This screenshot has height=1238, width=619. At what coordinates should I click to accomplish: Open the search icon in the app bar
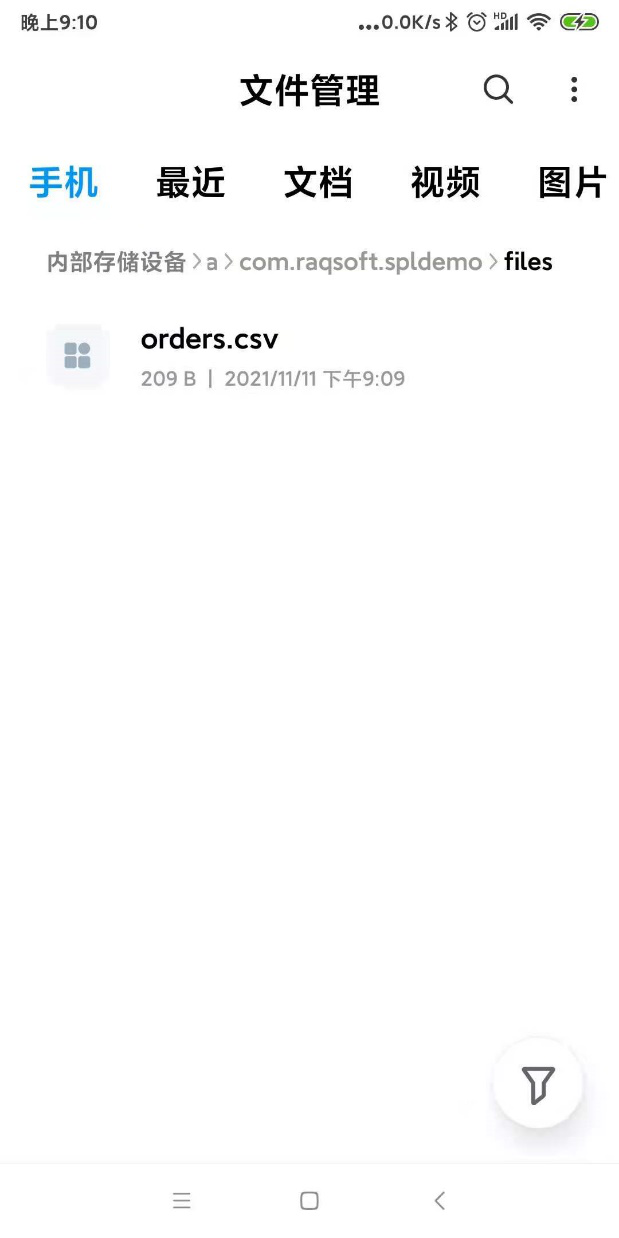coord(498,90)
